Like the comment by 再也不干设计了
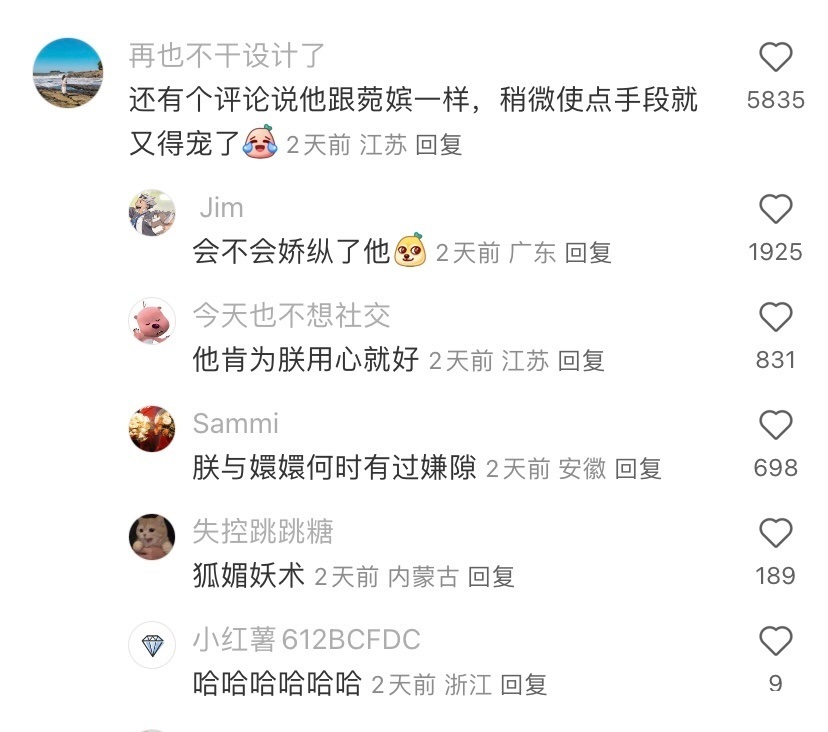This screenshot has width=828, height=732. click(x=775, y=58)
